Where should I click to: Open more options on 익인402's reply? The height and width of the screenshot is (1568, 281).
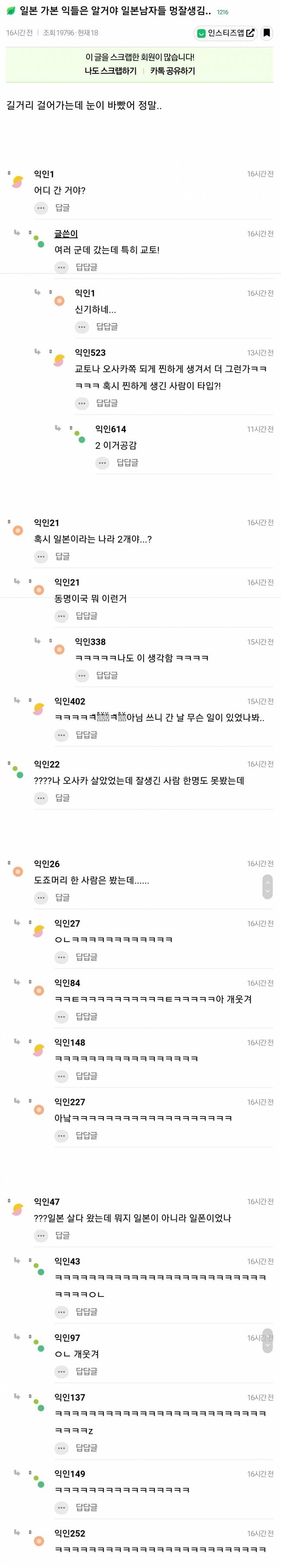click(61, 735)
